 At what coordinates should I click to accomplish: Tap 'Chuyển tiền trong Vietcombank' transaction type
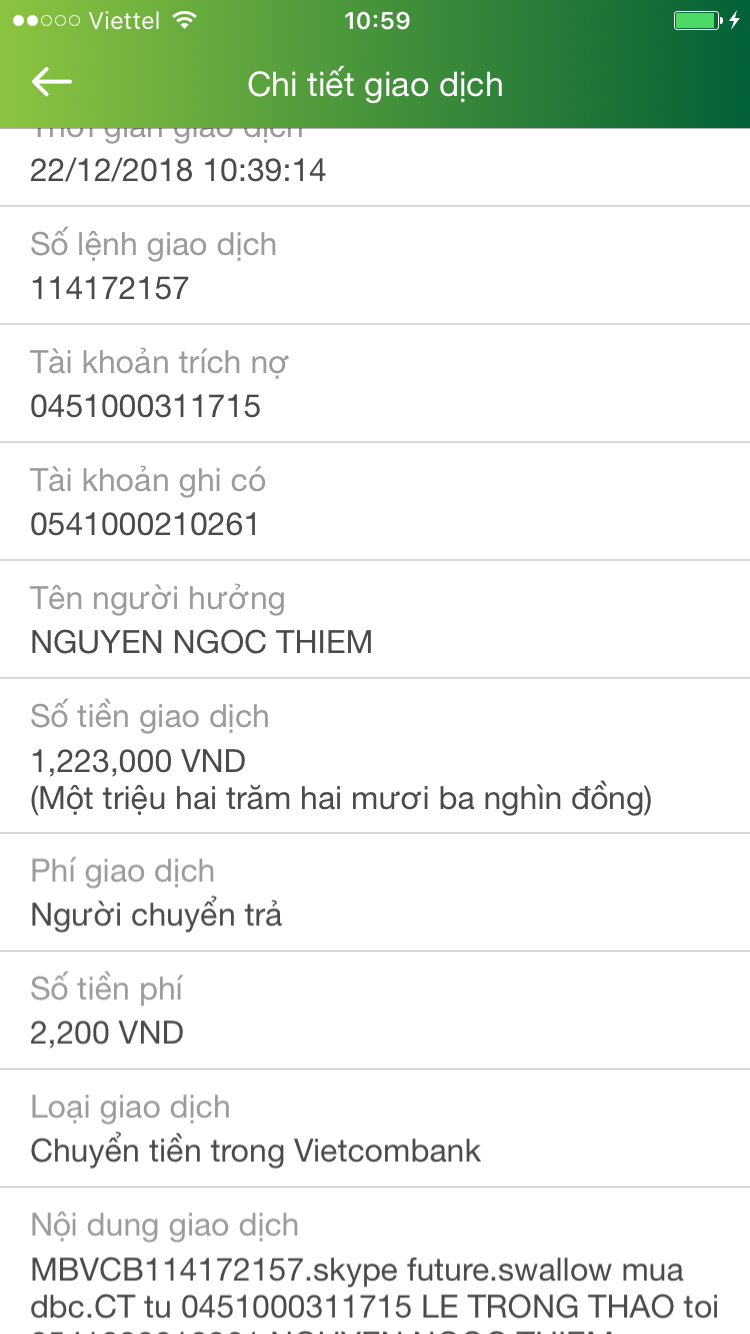click(253, 1150)
